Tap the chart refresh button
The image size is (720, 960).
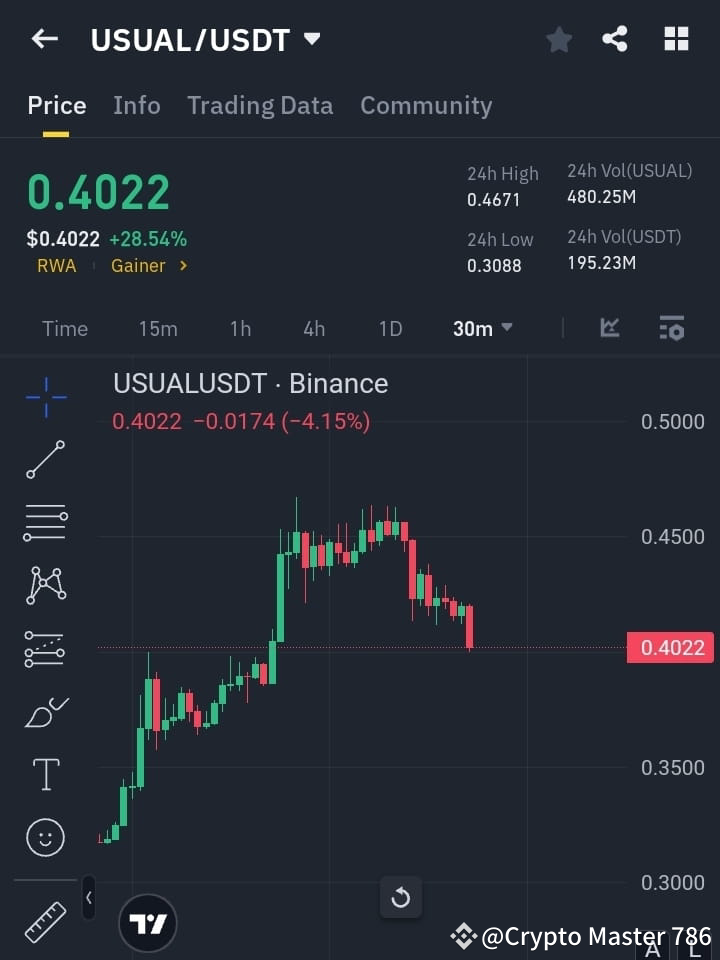(401, 898)
